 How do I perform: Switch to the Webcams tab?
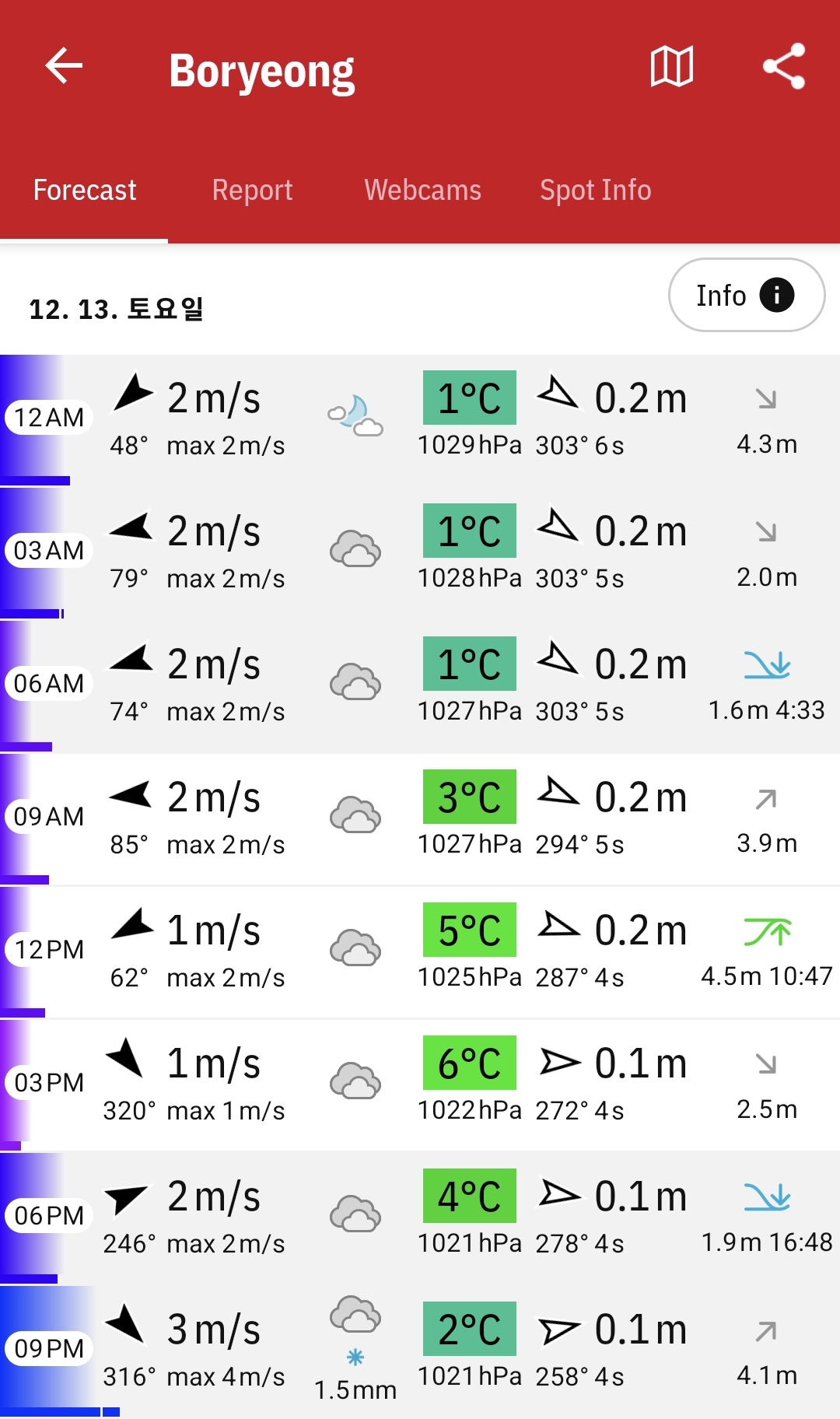point(422,191)
